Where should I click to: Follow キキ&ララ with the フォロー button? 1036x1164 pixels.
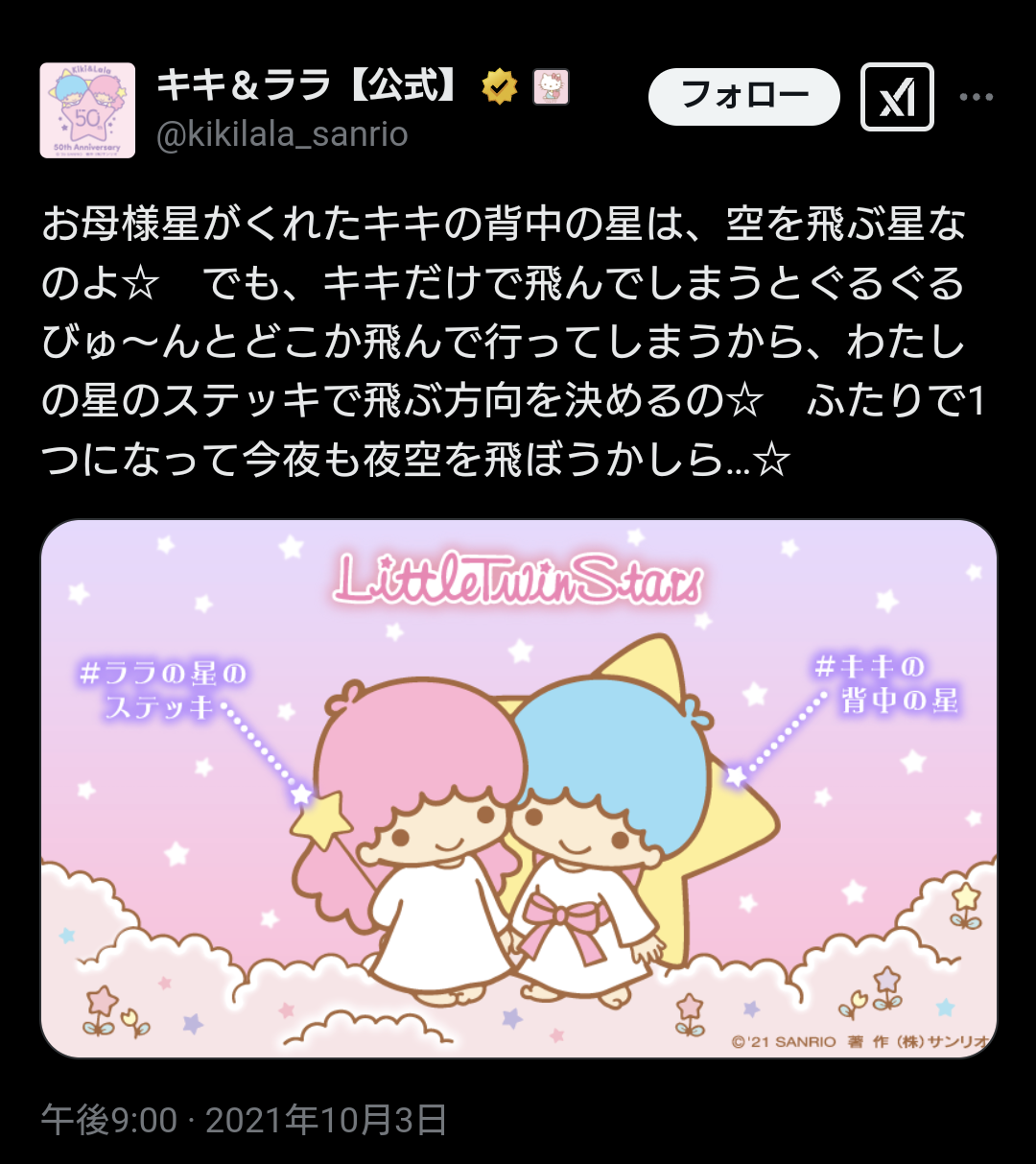coord(743,96)
